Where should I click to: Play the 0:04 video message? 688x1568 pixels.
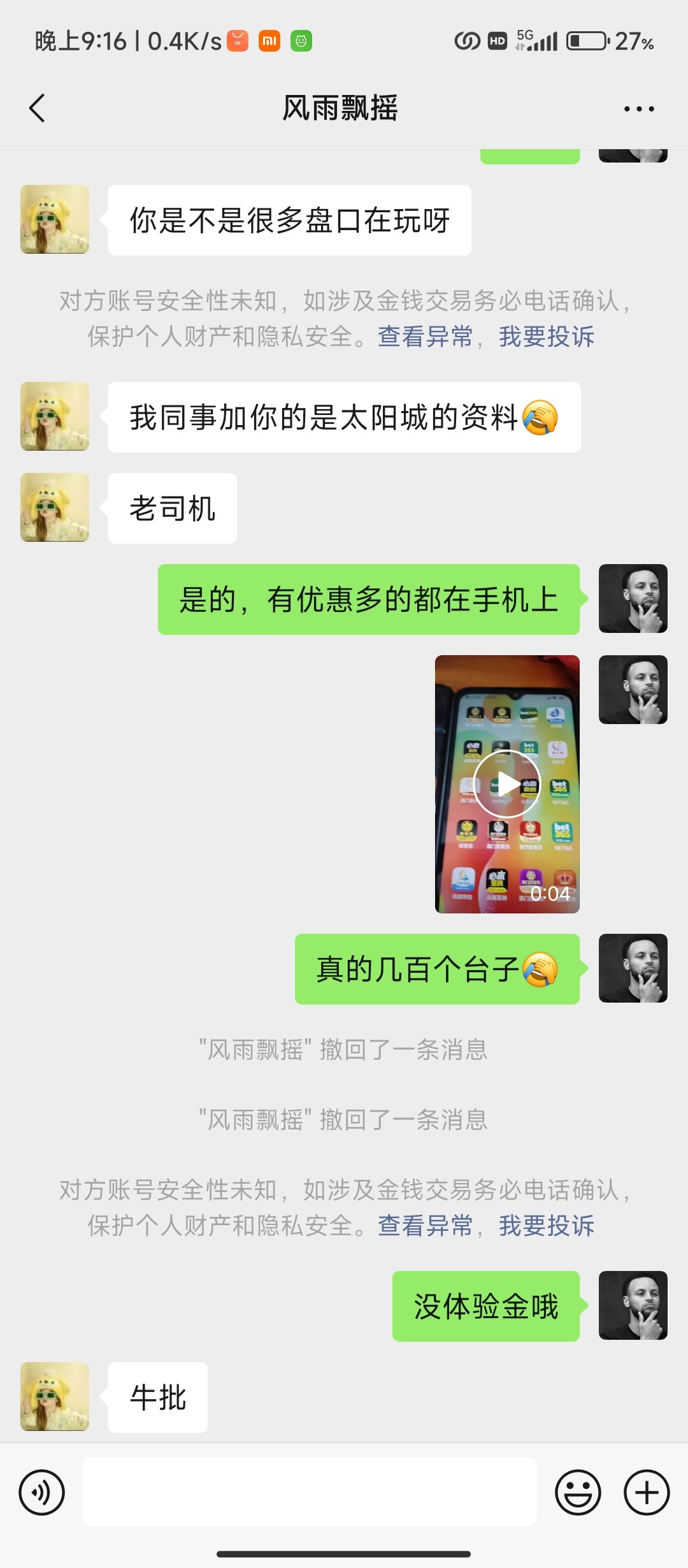click(507, 784)
